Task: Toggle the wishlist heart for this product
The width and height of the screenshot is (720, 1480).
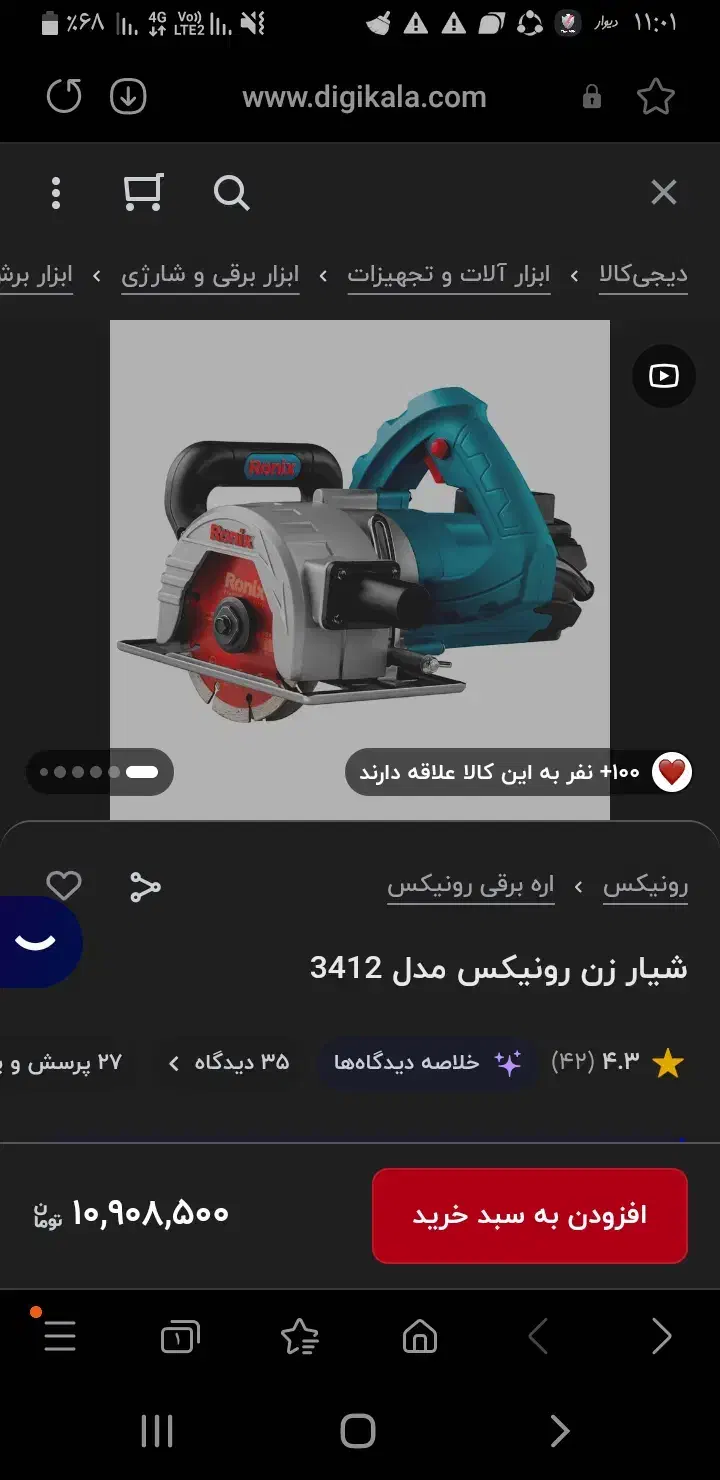Action: pos(64,884)
